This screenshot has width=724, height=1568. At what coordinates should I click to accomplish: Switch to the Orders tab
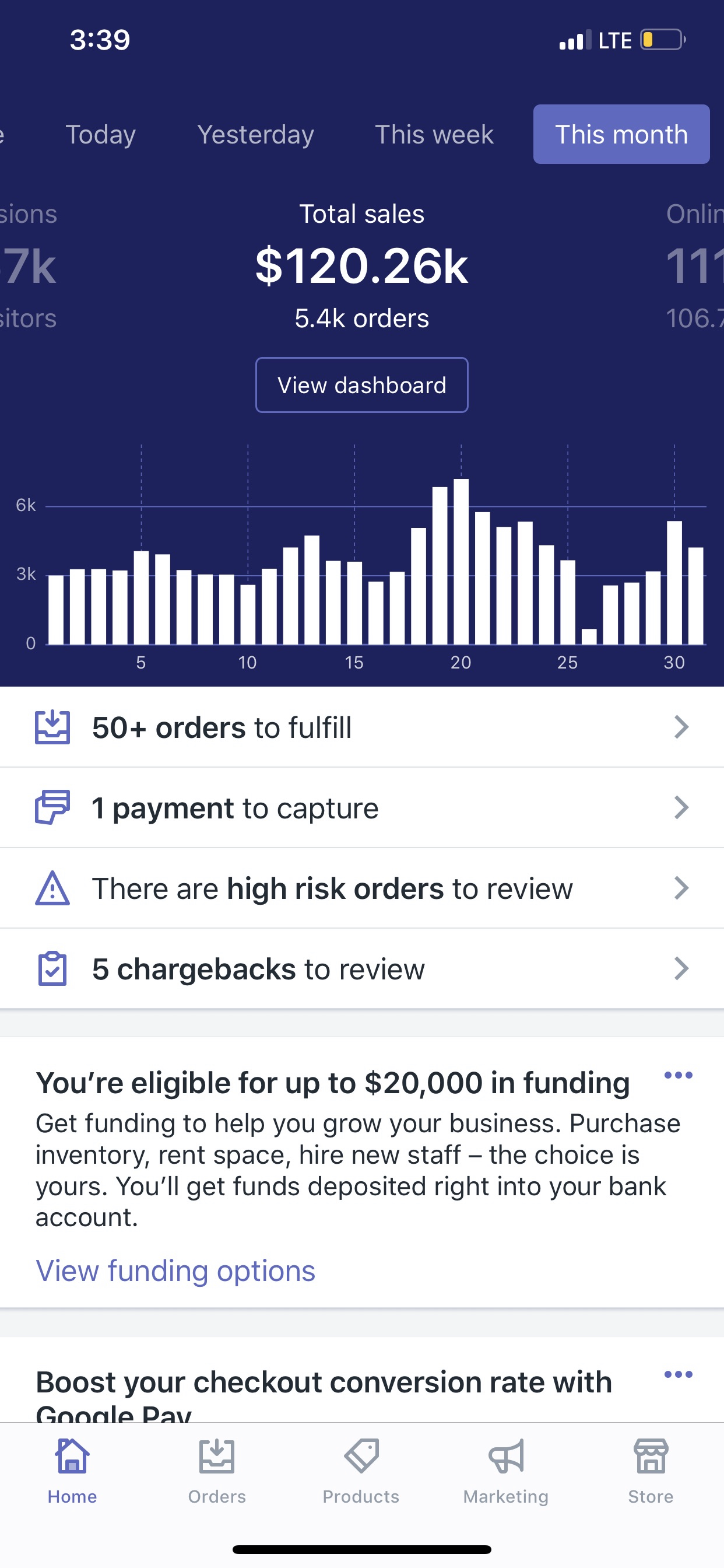coord(217,1471)
